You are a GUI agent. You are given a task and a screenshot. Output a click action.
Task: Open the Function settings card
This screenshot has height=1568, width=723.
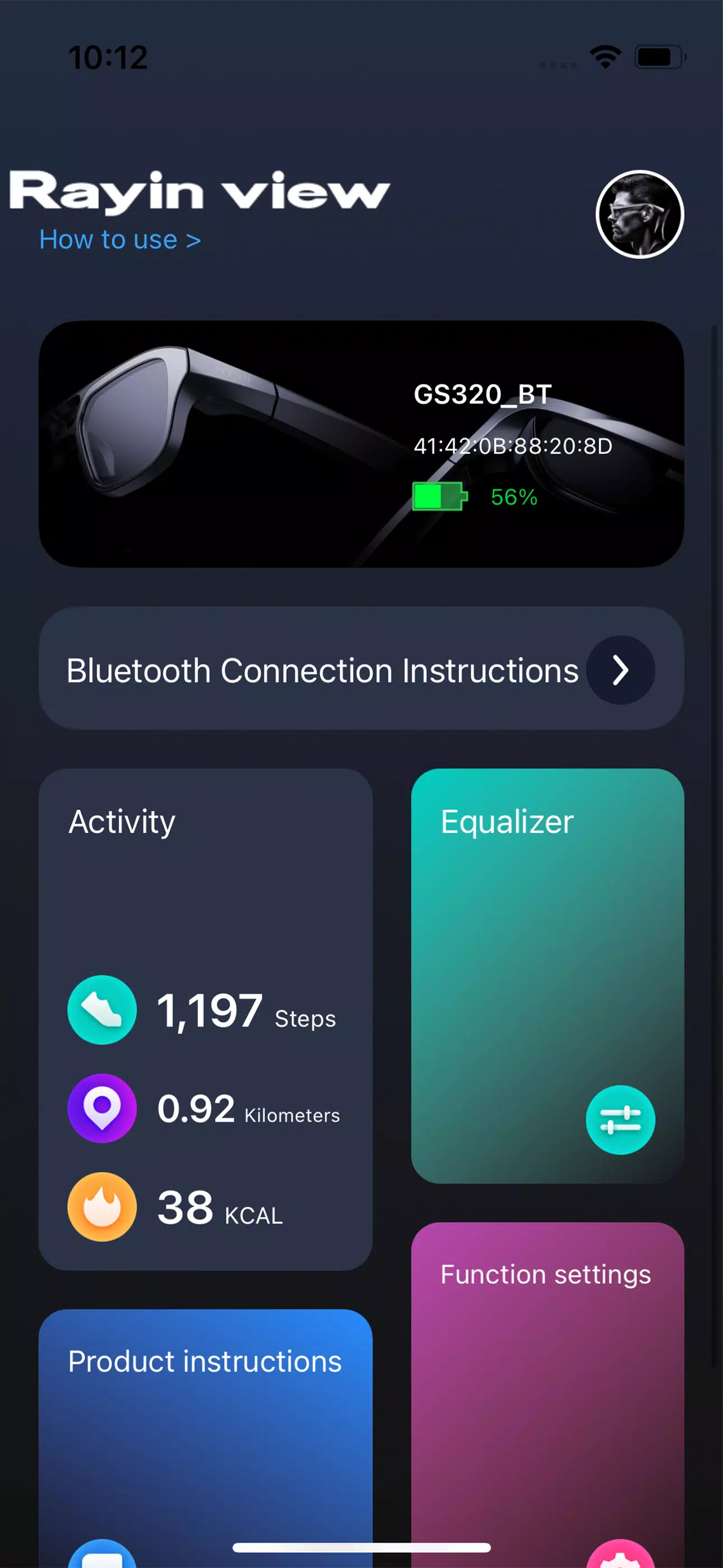pos(548,1395)
